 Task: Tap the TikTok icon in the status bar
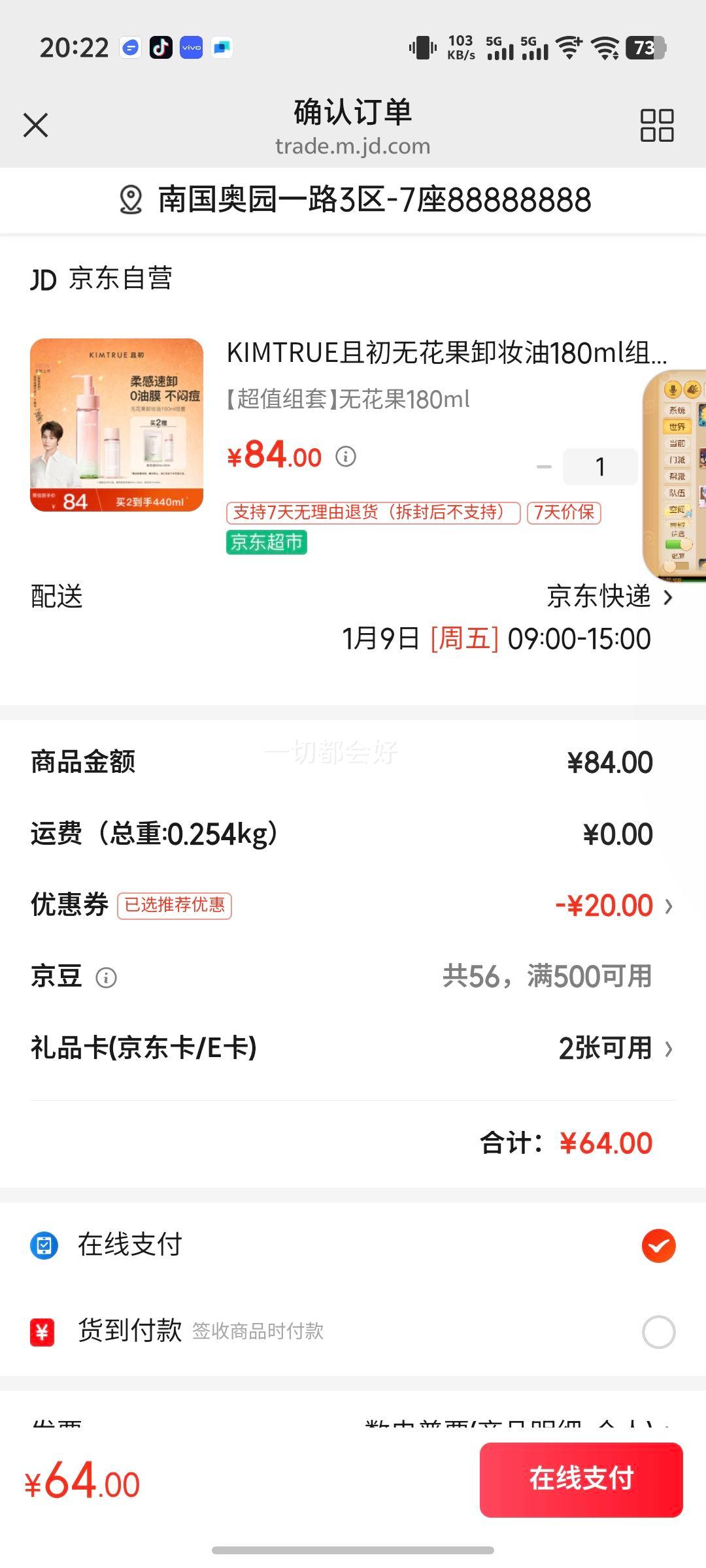[160, 47]
